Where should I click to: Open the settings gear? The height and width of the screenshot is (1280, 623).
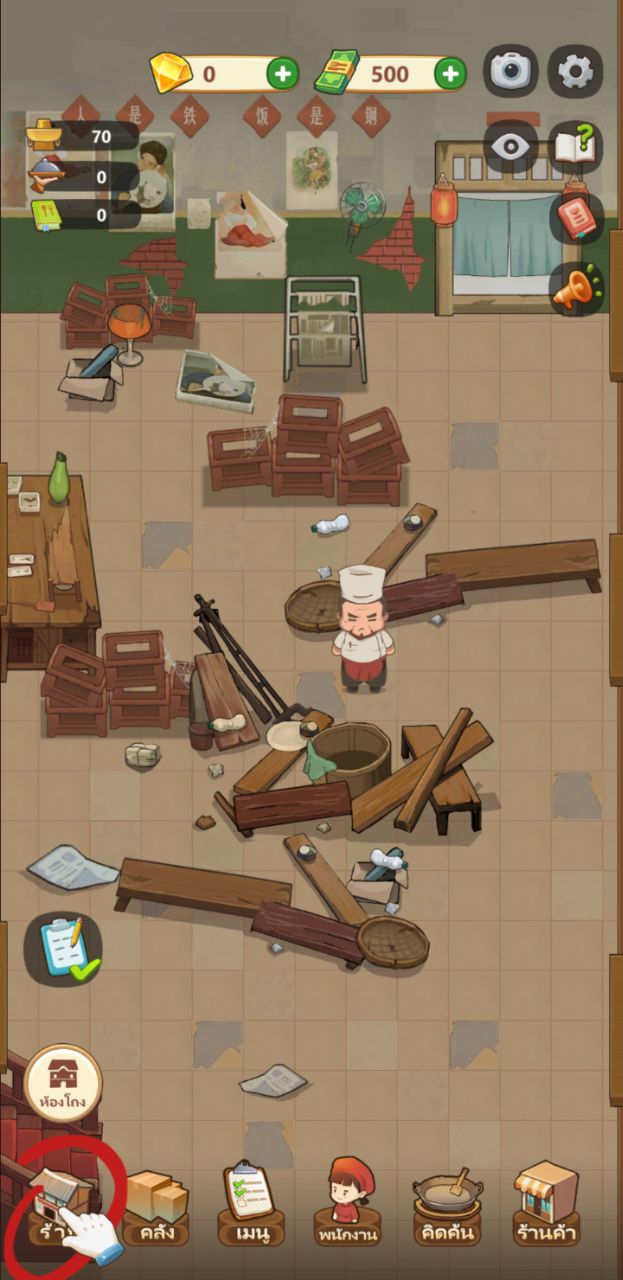576,70
